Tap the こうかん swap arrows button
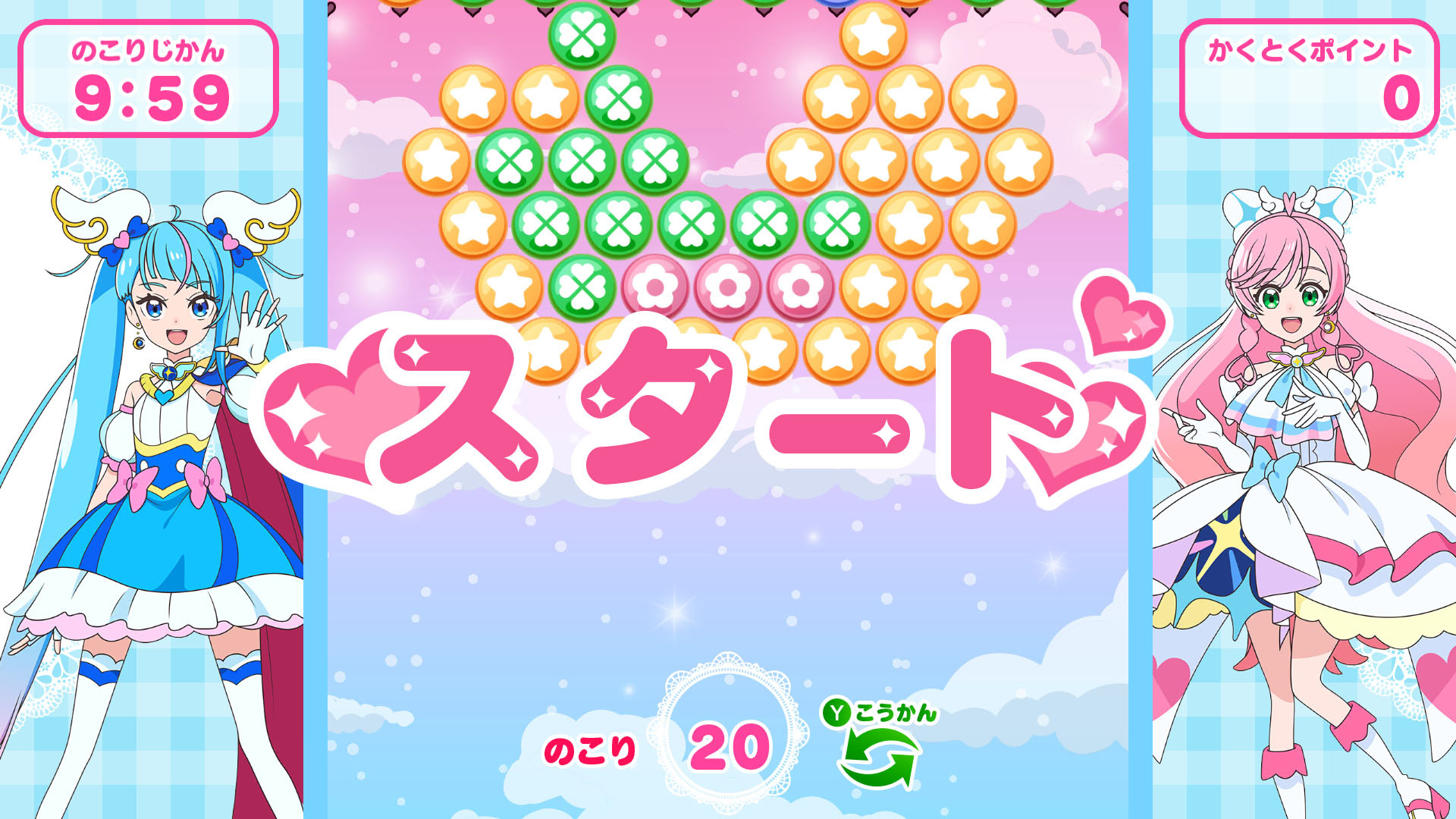Viewport: 1456px width, 819px height. [879, 757]
